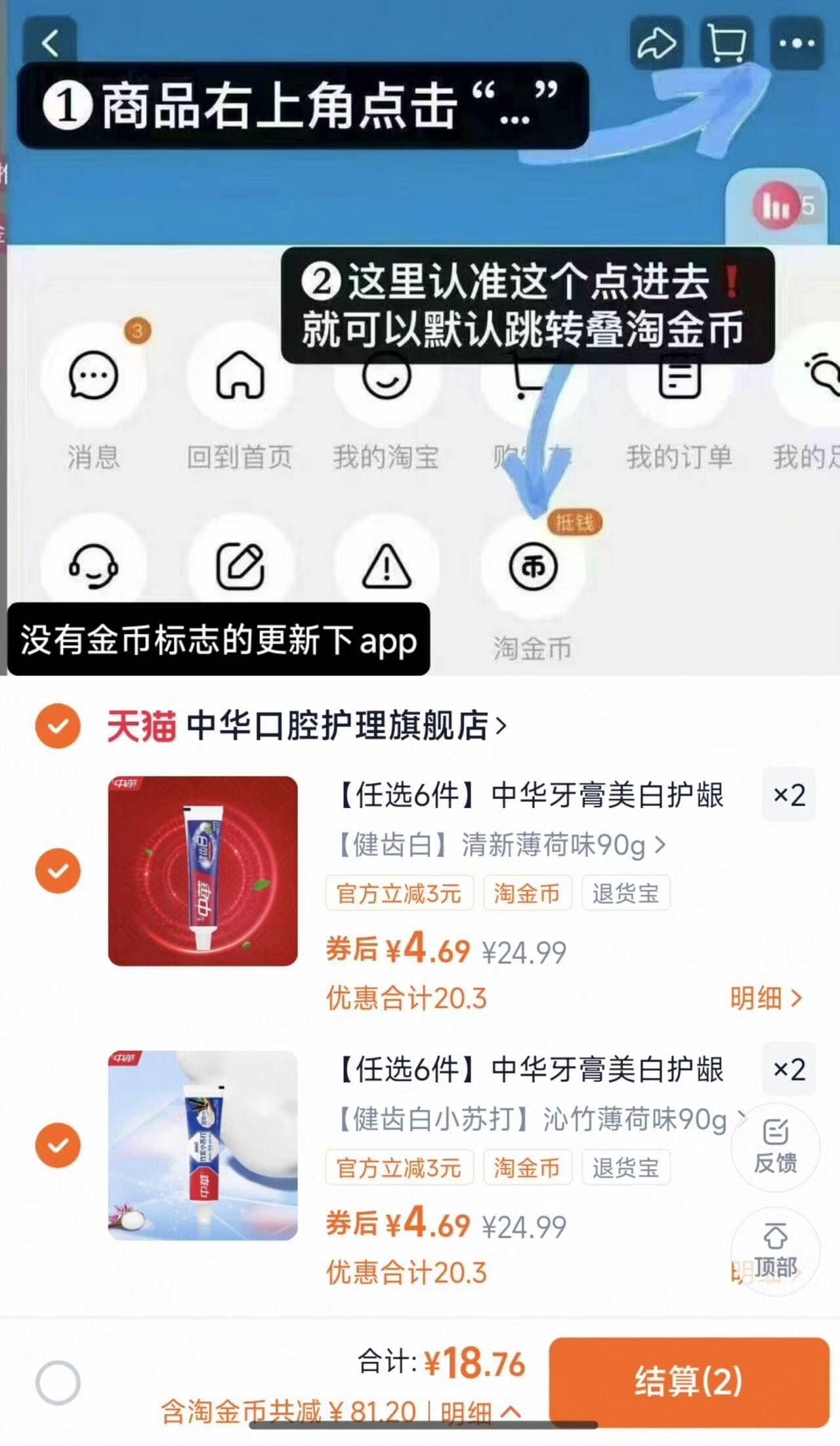Open the 消息 messages icon
Screen dimensions: 840x1446
click(x=93, y=375)
